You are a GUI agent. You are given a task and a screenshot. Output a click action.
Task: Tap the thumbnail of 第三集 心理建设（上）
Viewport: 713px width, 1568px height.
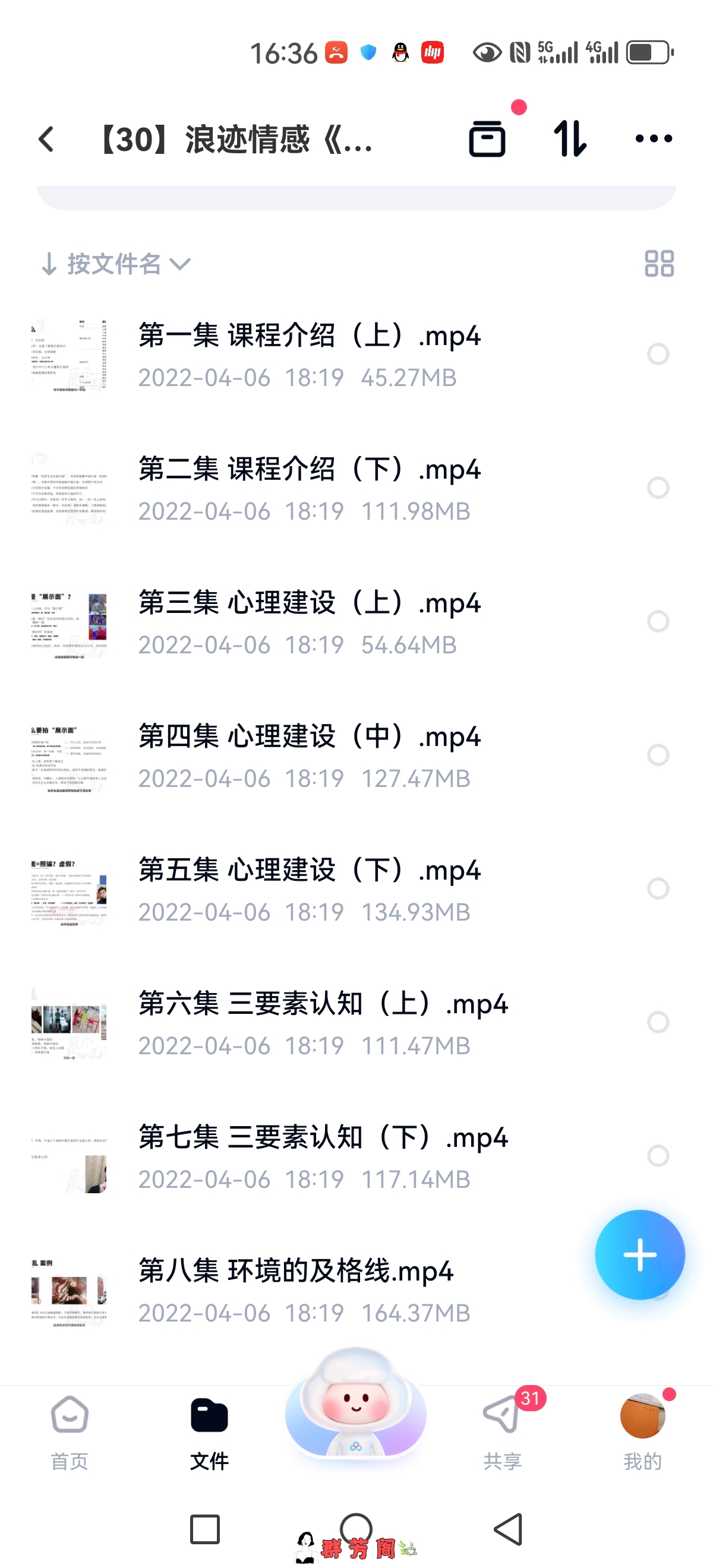(x=69, y=621)
